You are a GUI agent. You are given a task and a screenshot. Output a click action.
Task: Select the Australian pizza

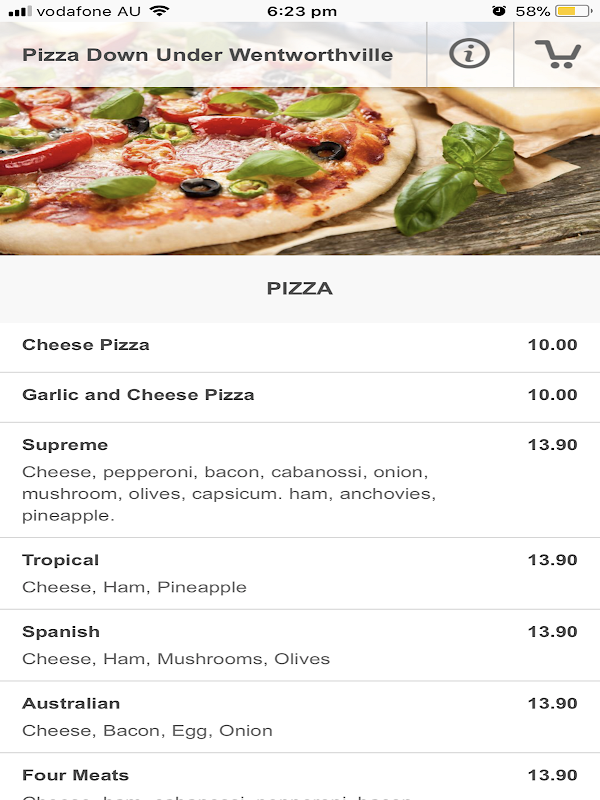pyautogui.click(x=300, y=717)
